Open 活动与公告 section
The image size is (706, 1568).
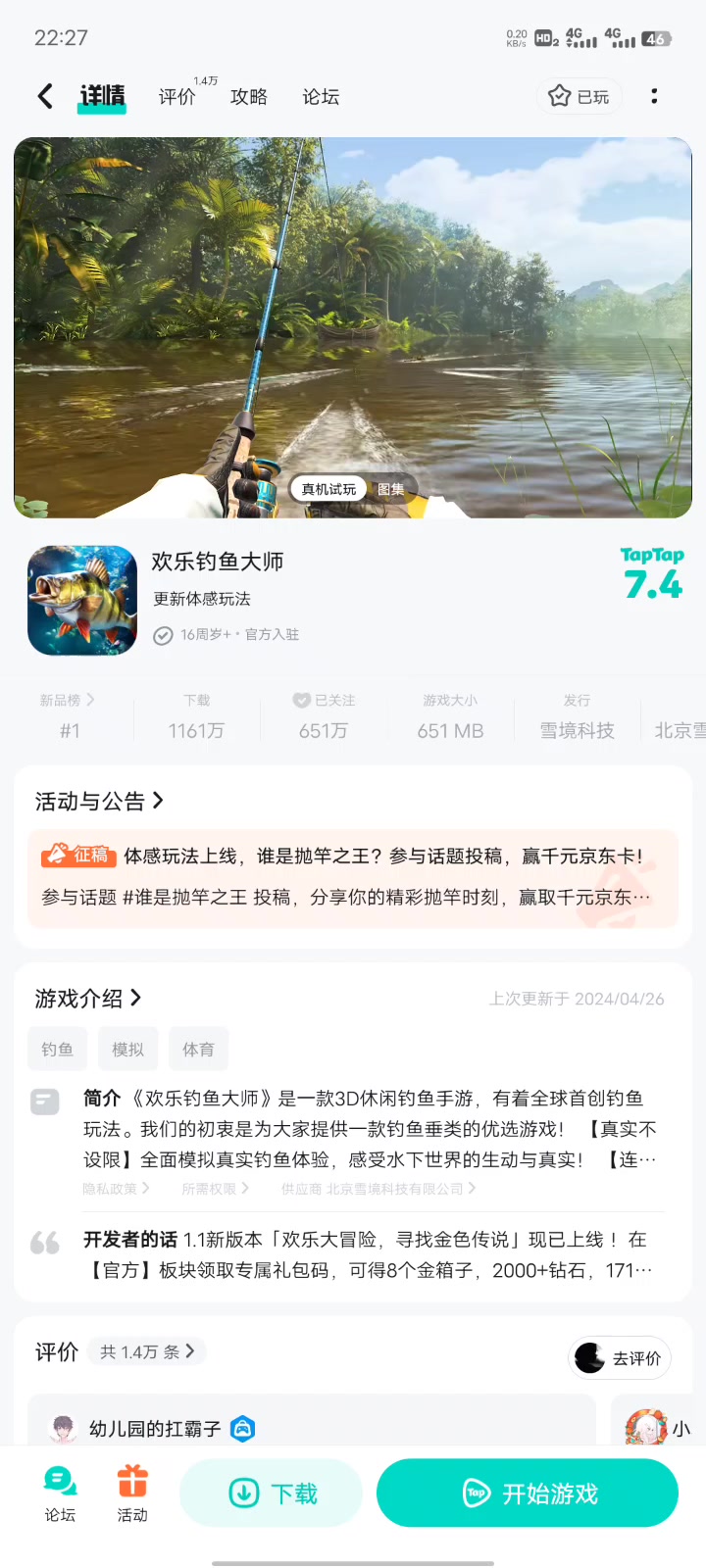(99, 802)
